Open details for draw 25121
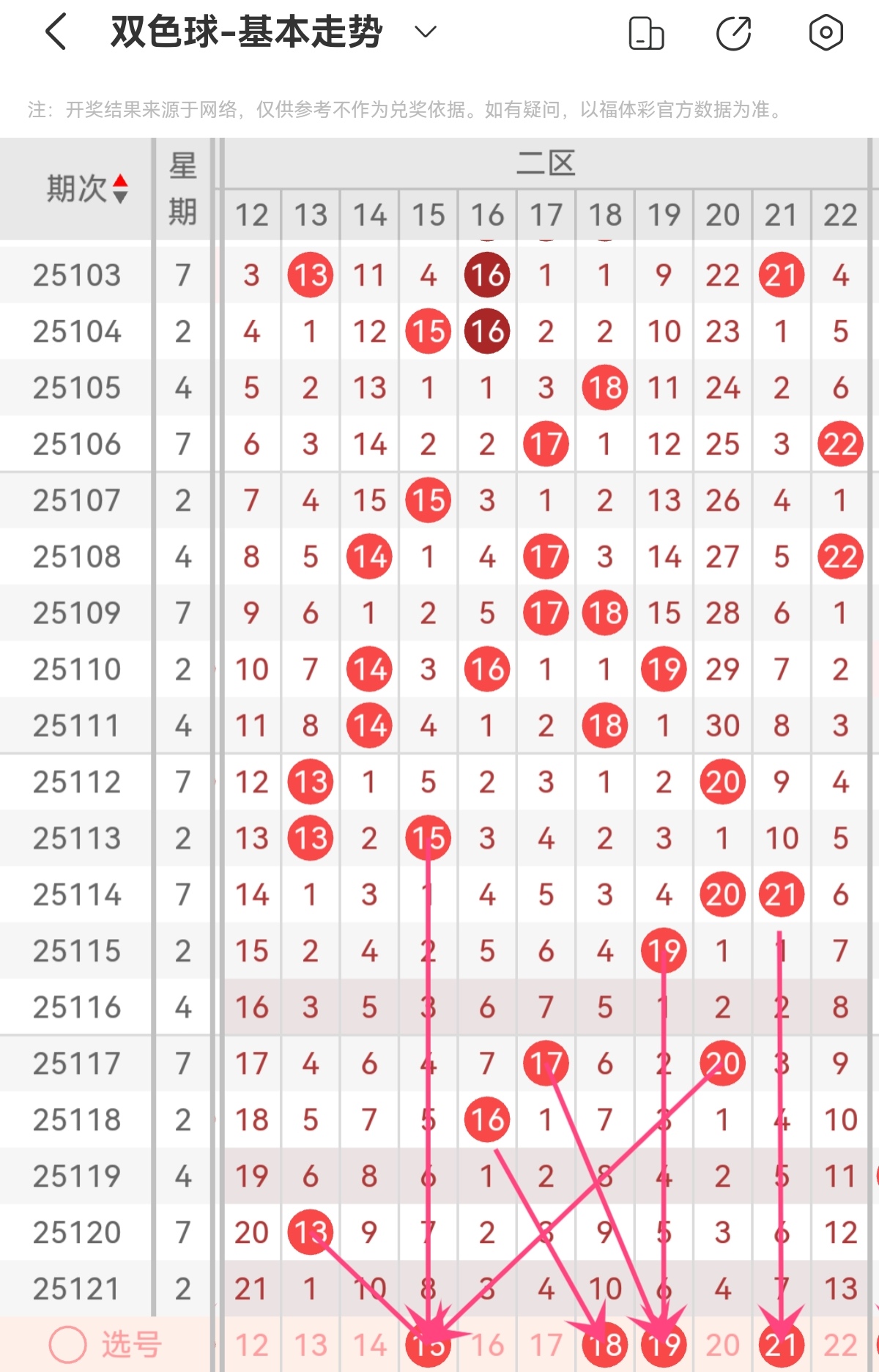 [75, 1288]
